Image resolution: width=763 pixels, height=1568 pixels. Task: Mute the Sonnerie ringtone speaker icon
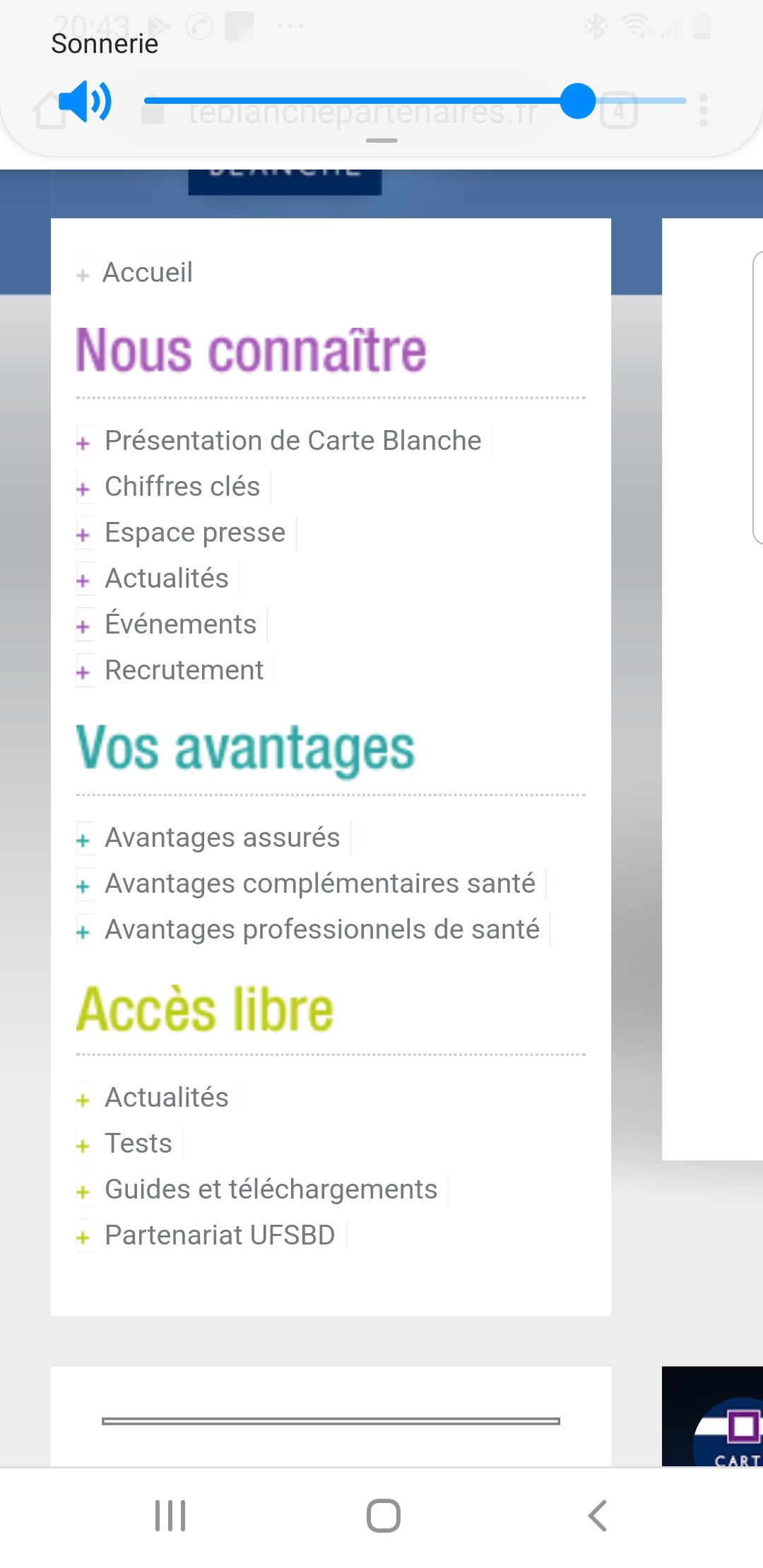click(x=85, y=101)
